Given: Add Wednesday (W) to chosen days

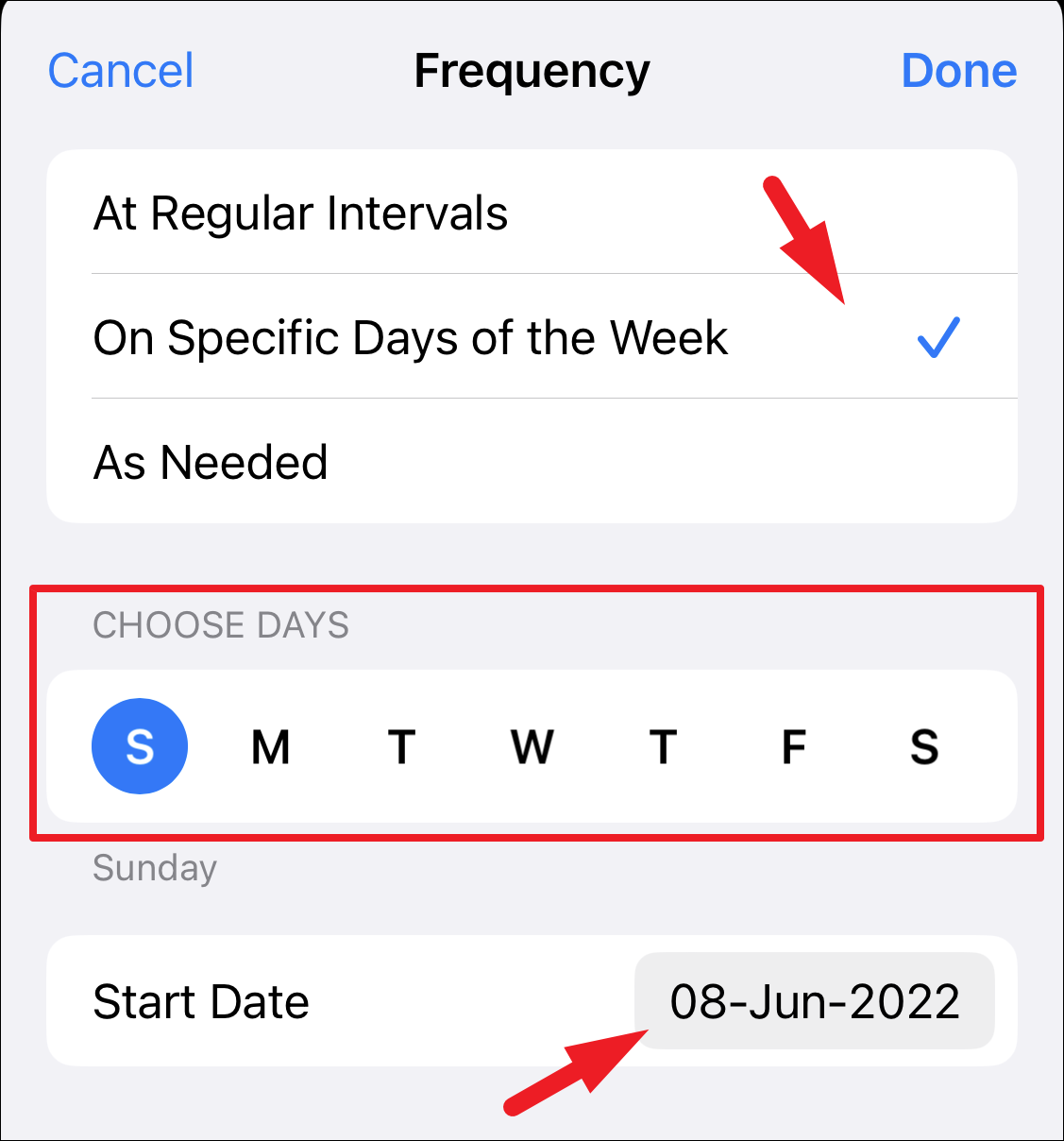Looking at the screenshot, I should 532,747.
